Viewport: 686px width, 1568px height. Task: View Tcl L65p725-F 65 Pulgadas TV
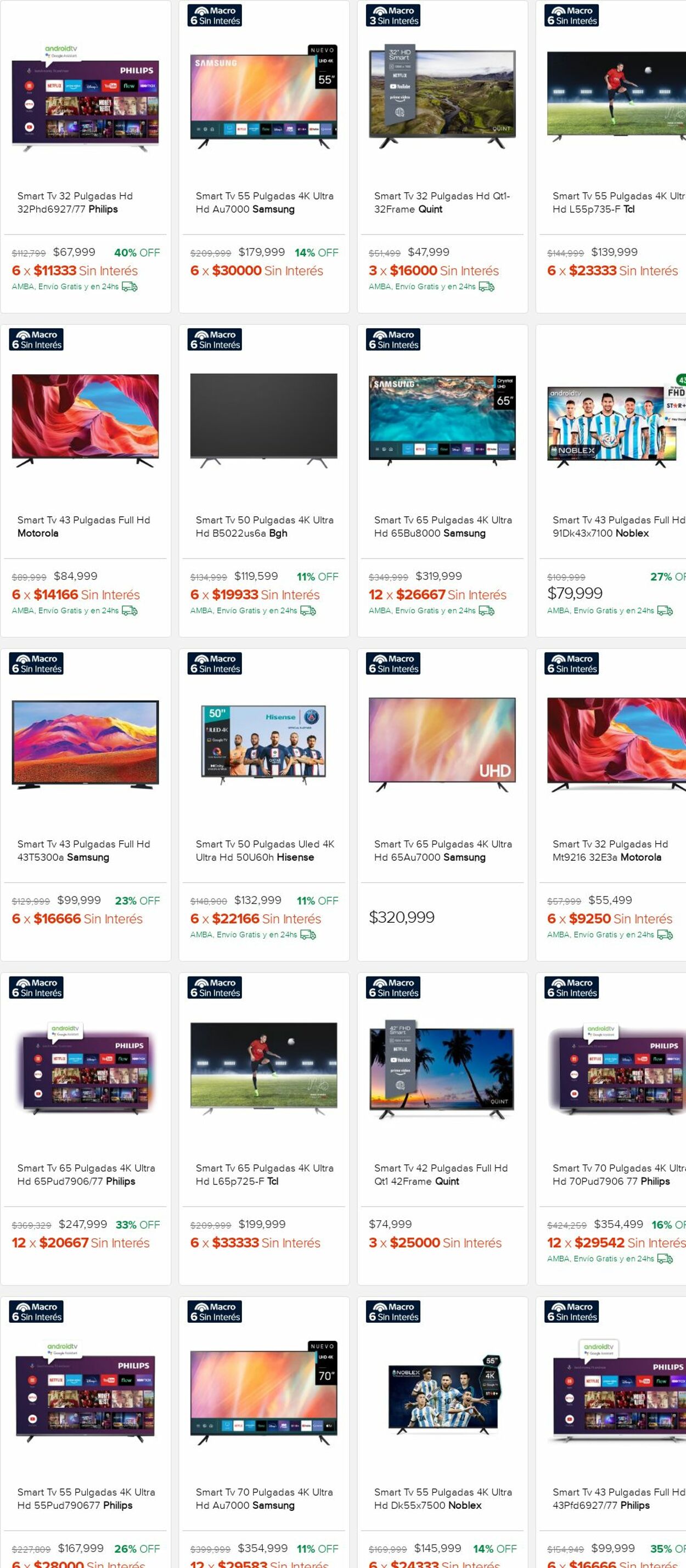(x=263, y=1174)
